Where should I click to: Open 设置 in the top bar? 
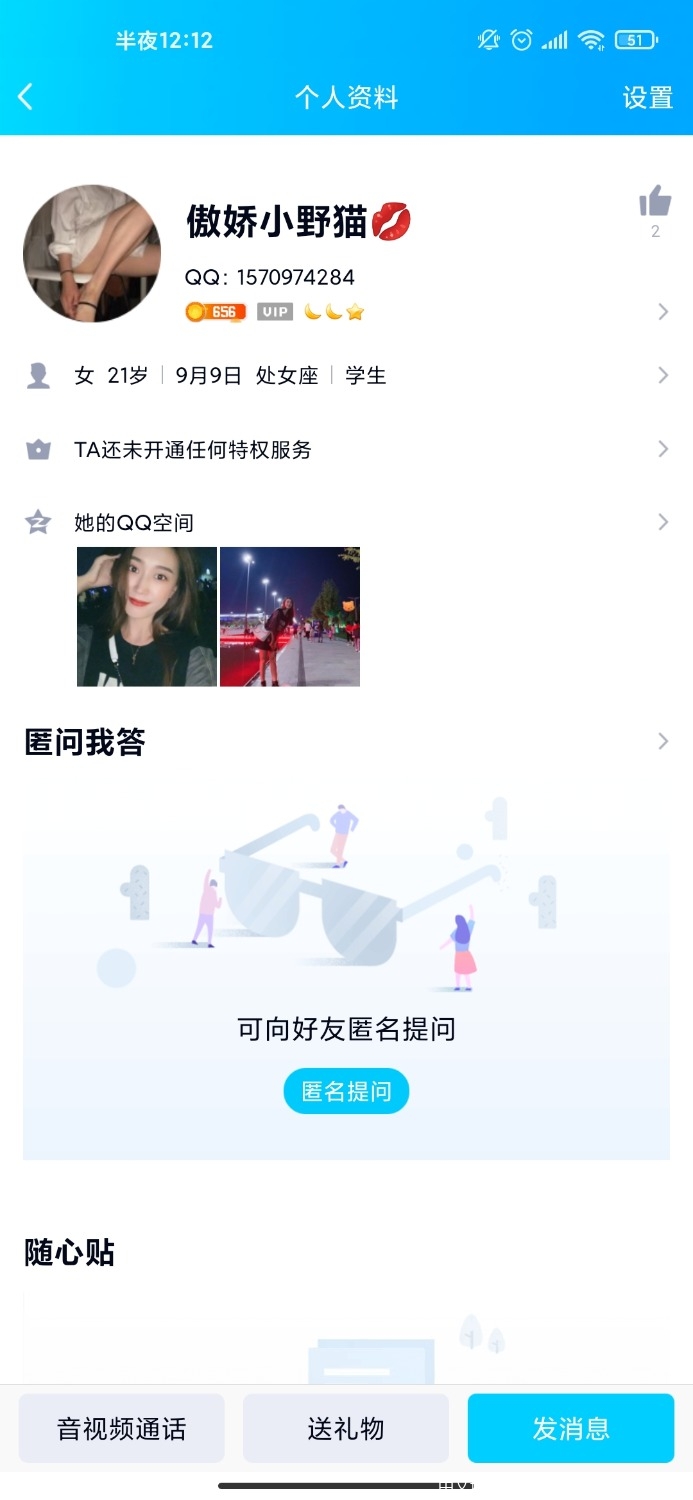(647, 97)
